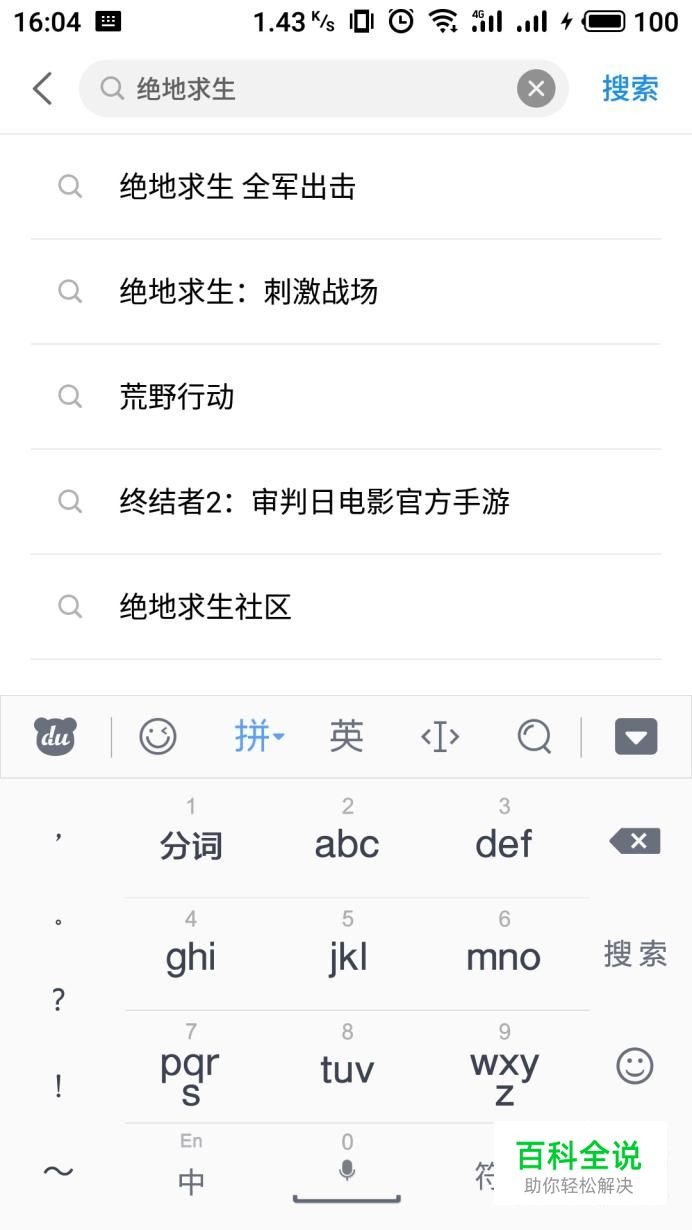The height and width of the screenshot is (1230, 692).
Task: Open the cursor movement tool in the keyboard toolbar
Action: tap(440, 737)
